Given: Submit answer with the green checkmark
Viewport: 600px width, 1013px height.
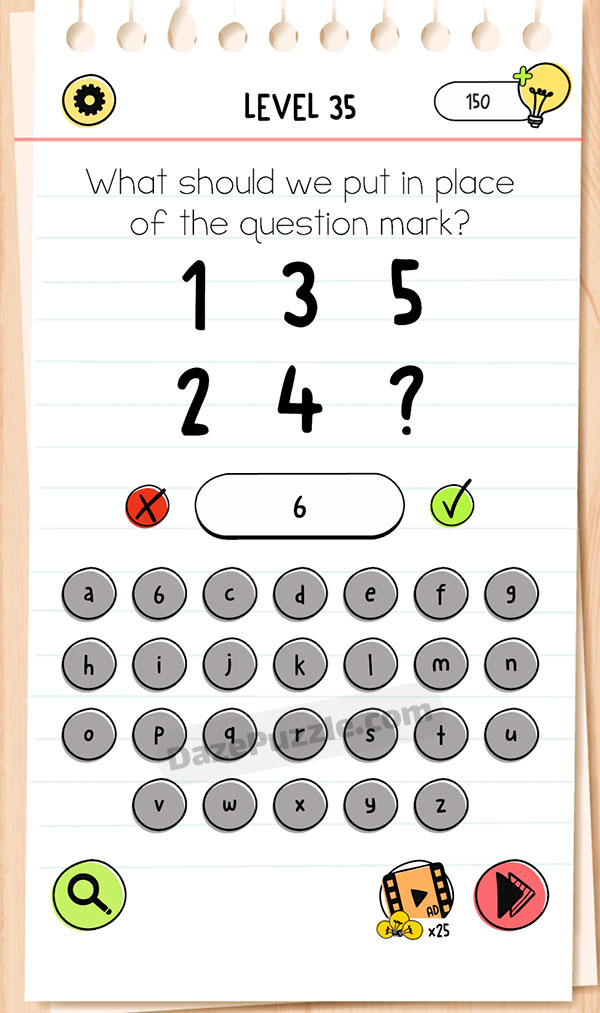Looking at the screenshot, I should click(452, 506).
